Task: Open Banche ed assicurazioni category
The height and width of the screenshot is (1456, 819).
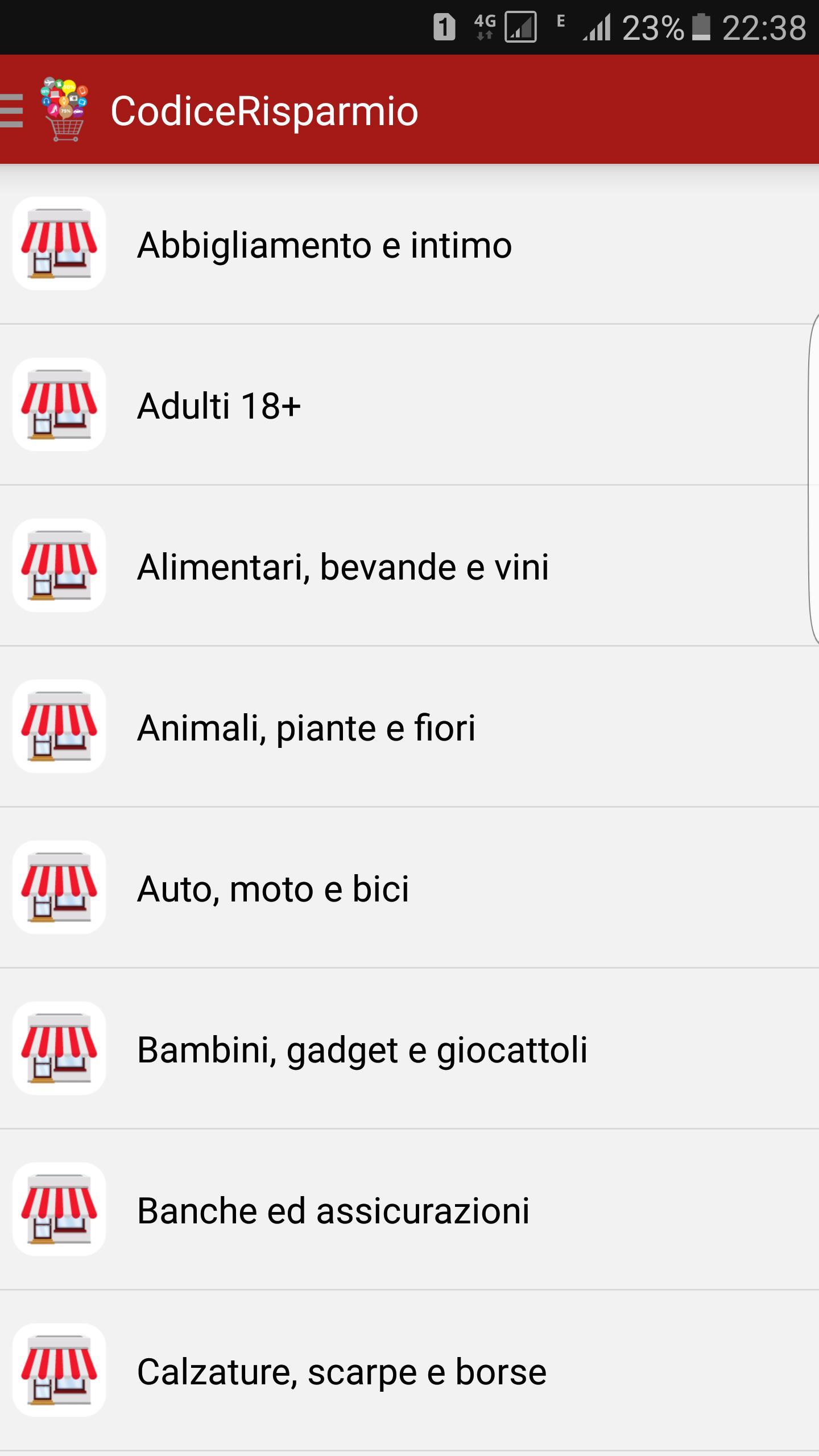Action: 333,1210
